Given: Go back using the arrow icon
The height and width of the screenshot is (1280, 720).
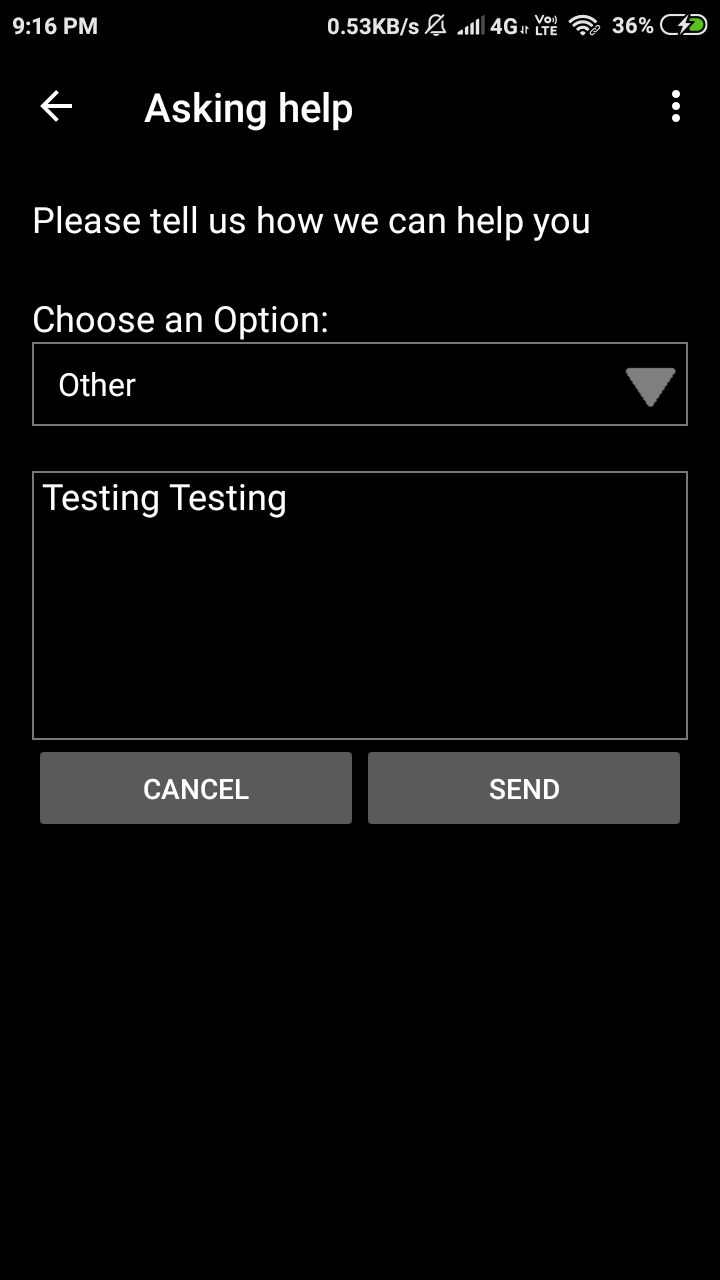Looking at the screenshot, I should click(x=56, y=107).
